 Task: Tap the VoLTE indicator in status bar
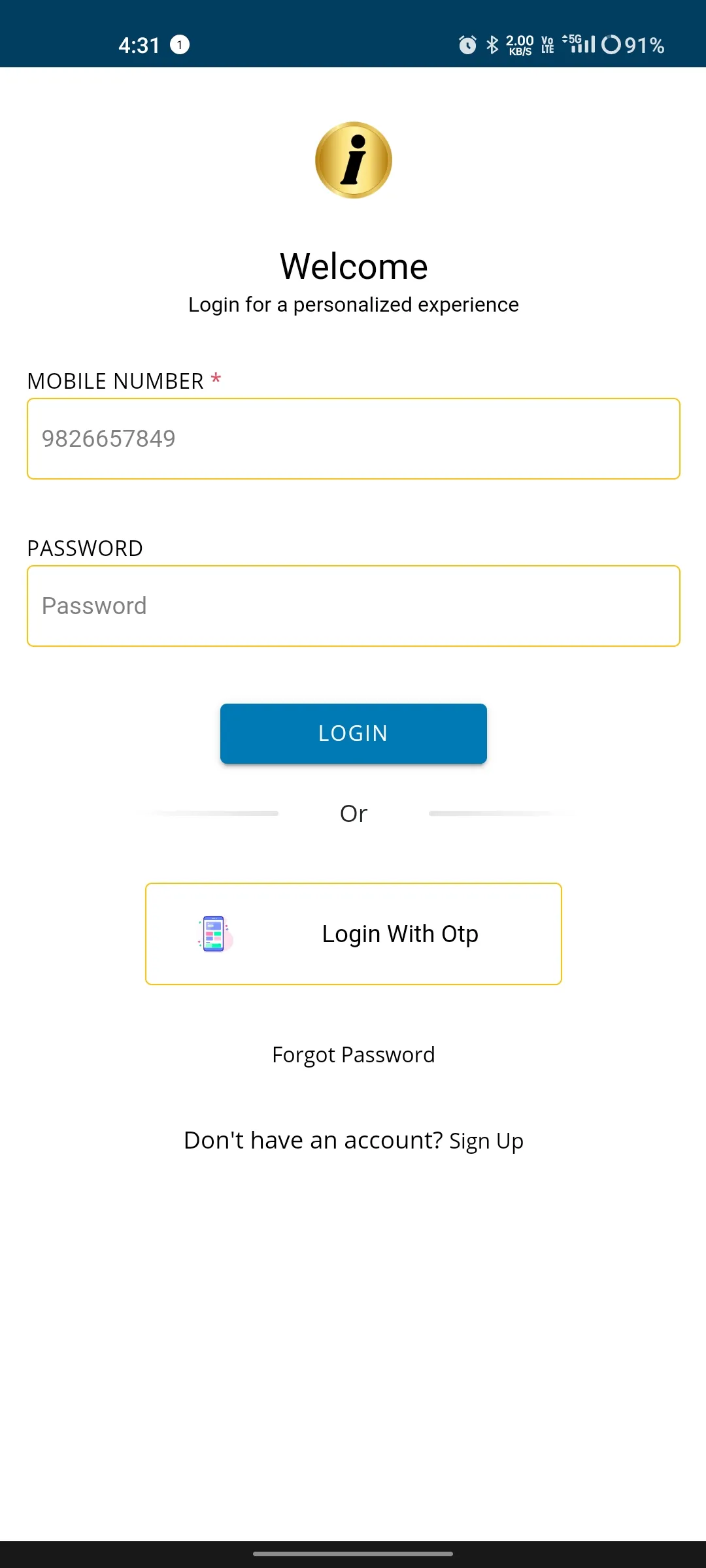tap(546, 45)
